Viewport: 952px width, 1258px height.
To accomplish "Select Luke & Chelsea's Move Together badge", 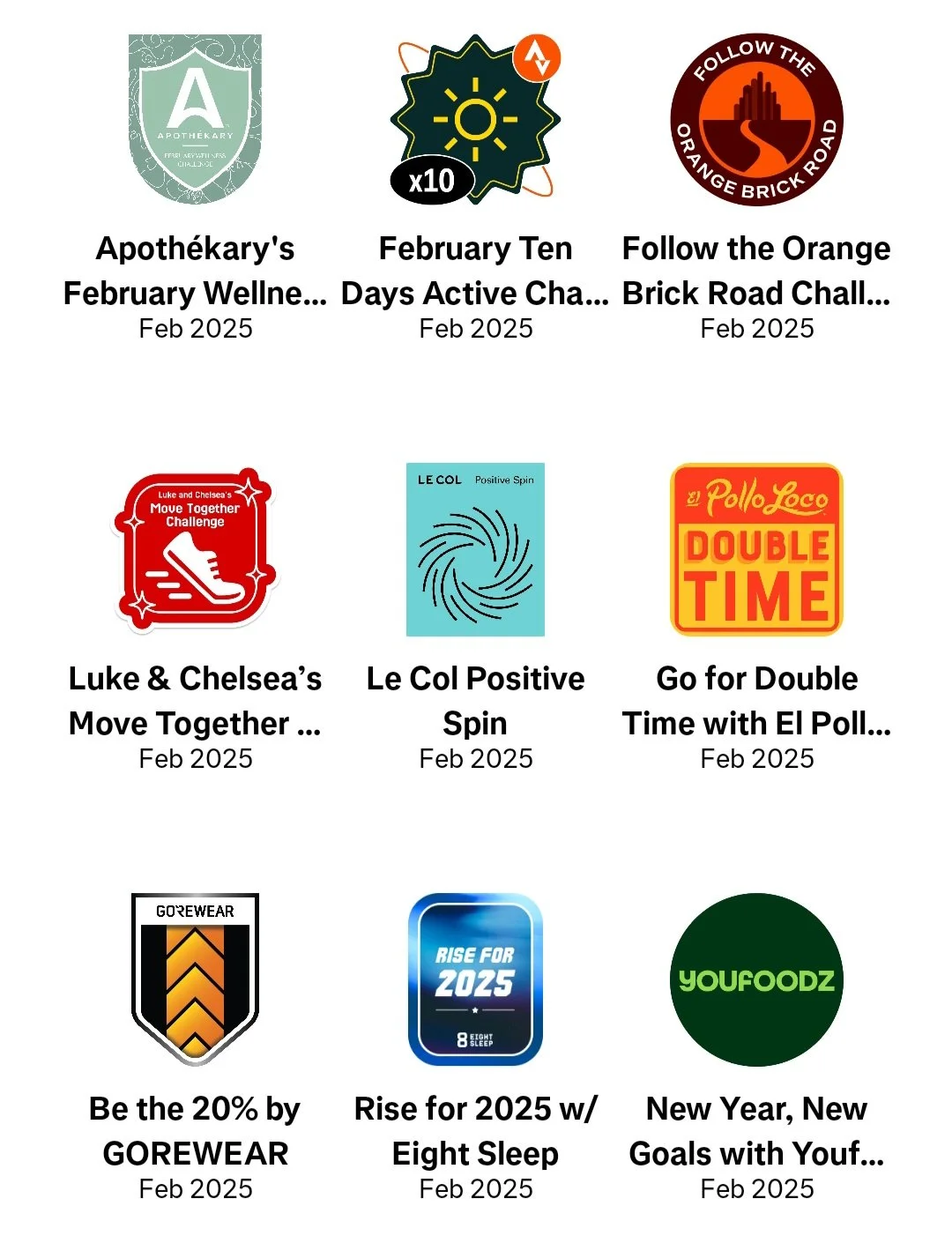I will 195,549.
